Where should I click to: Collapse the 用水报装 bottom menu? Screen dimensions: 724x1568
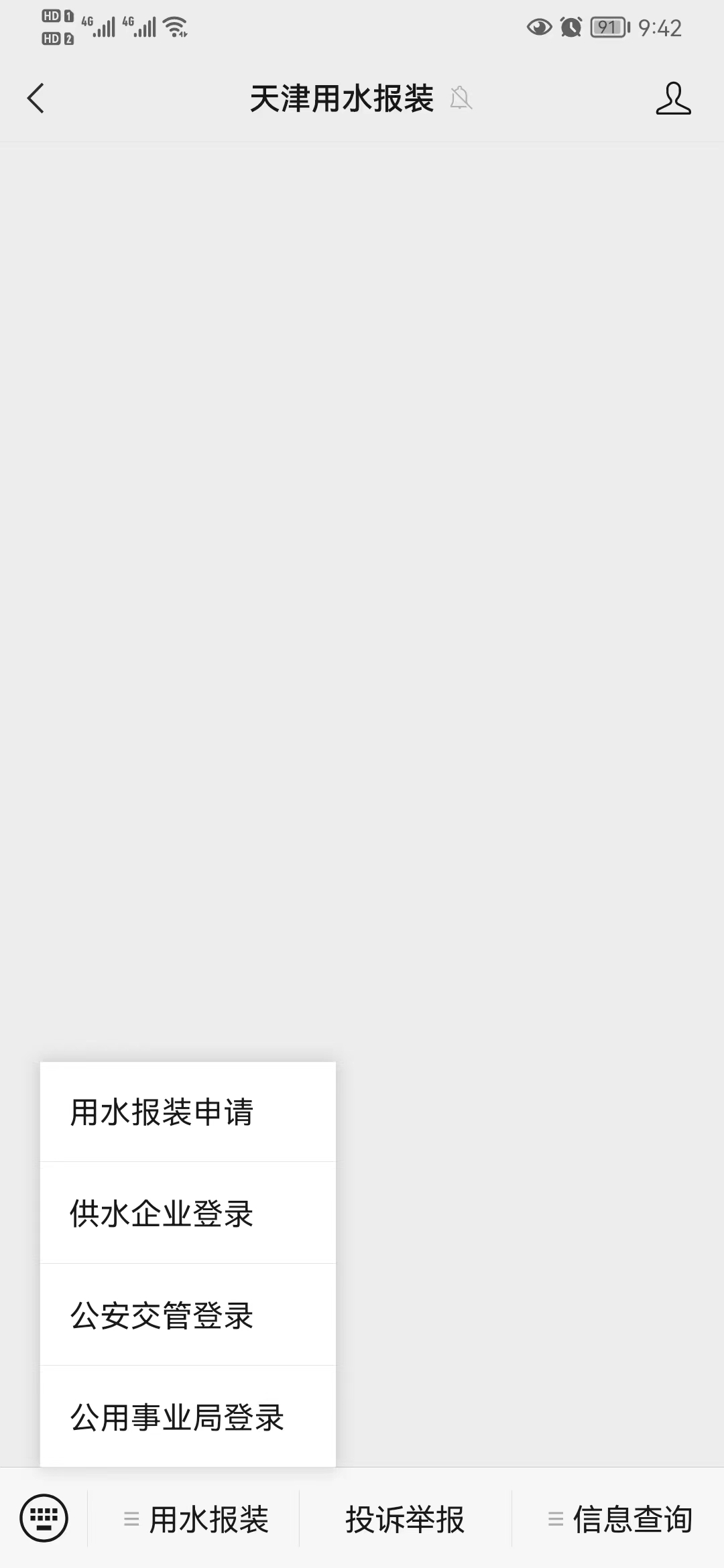pyautogui.click(x=194, y=1519)
